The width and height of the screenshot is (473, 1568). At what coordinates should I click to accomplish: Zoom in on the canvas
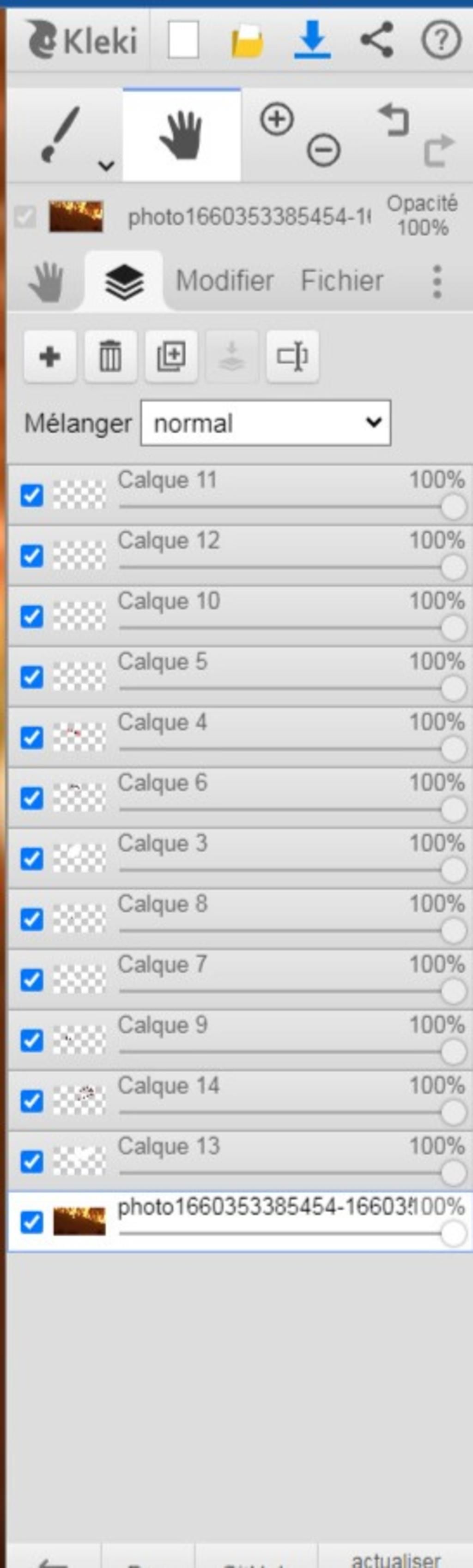coord(277,120)
